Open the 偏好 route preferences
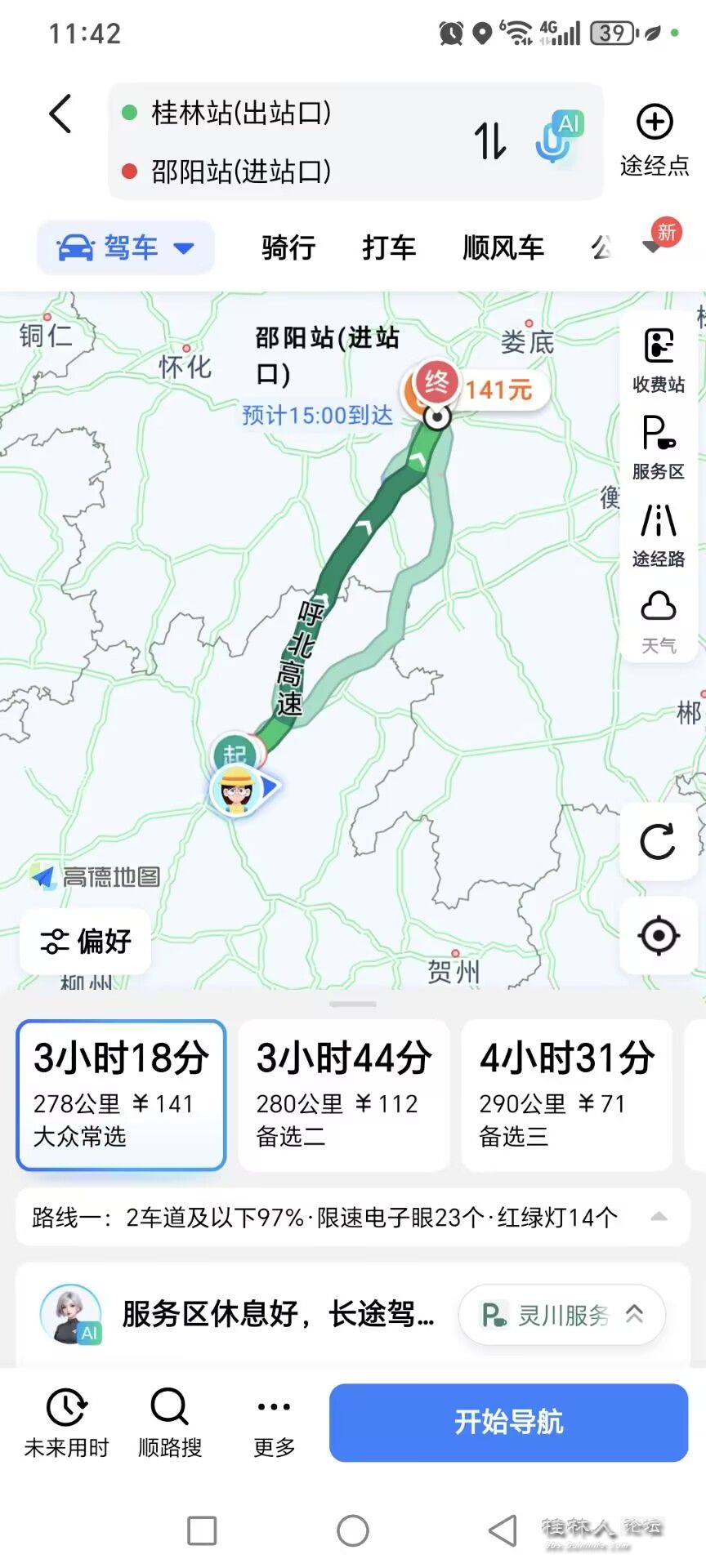Screen dimensions: 706x1568 84,941
